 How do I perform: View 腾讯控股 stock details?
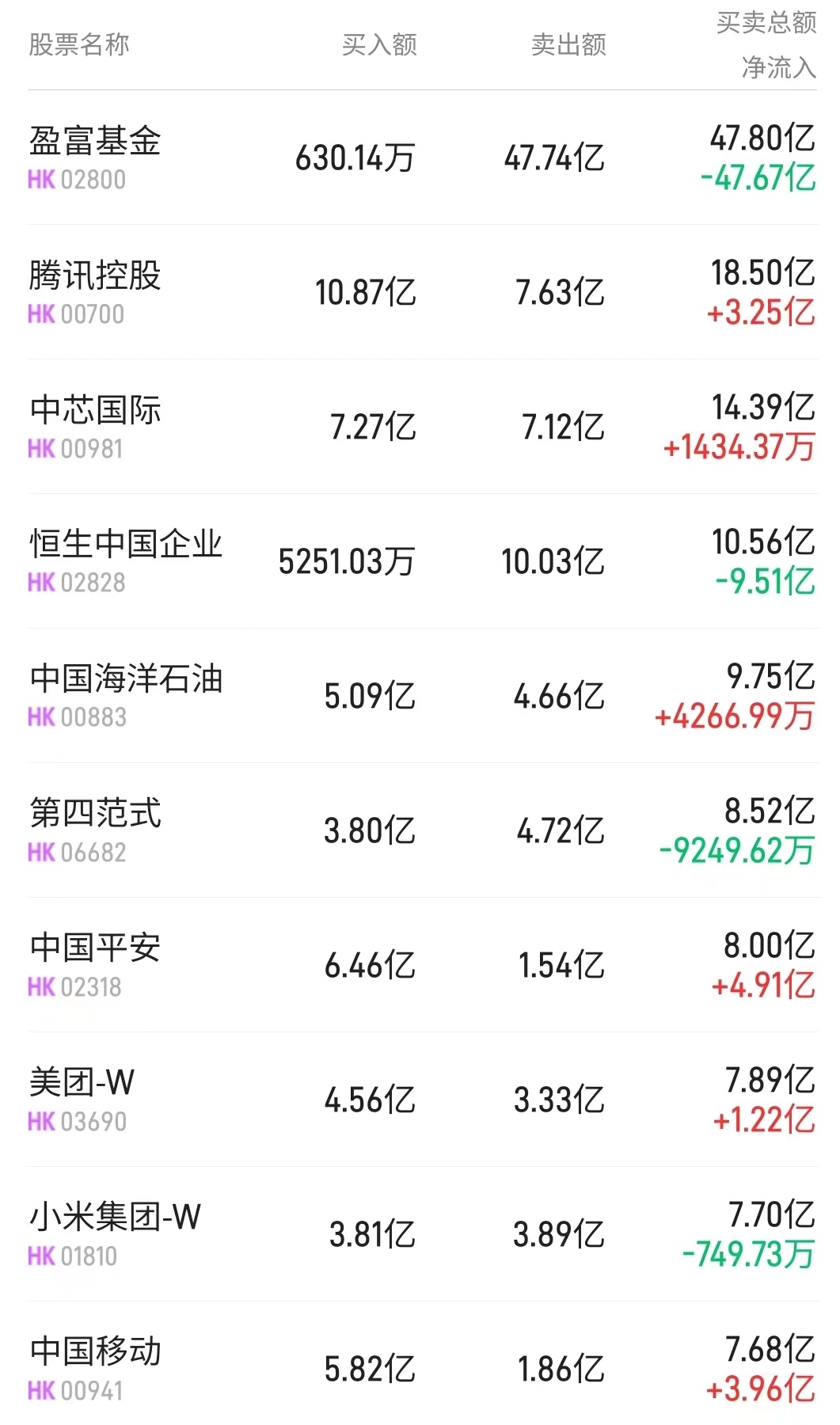point(95,292)
